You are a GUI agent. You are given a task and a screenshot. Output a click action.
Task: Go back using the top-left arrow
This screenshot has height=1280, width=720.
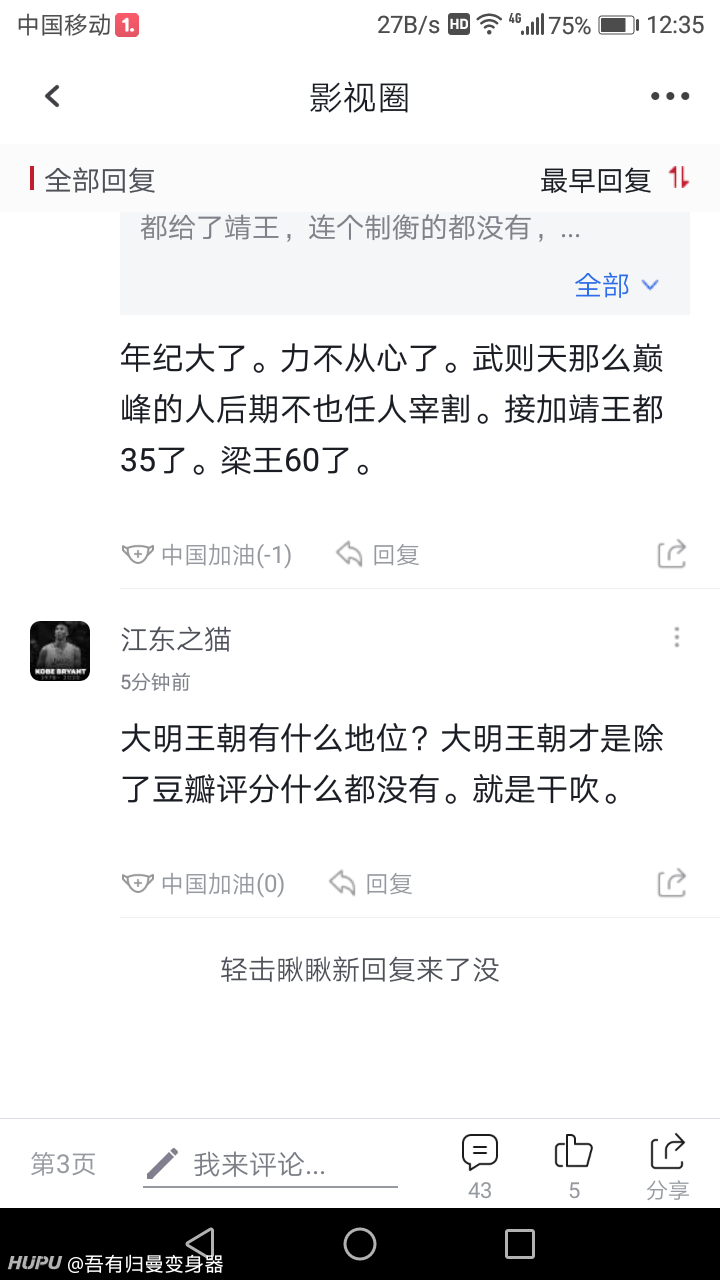click(52, 96)
